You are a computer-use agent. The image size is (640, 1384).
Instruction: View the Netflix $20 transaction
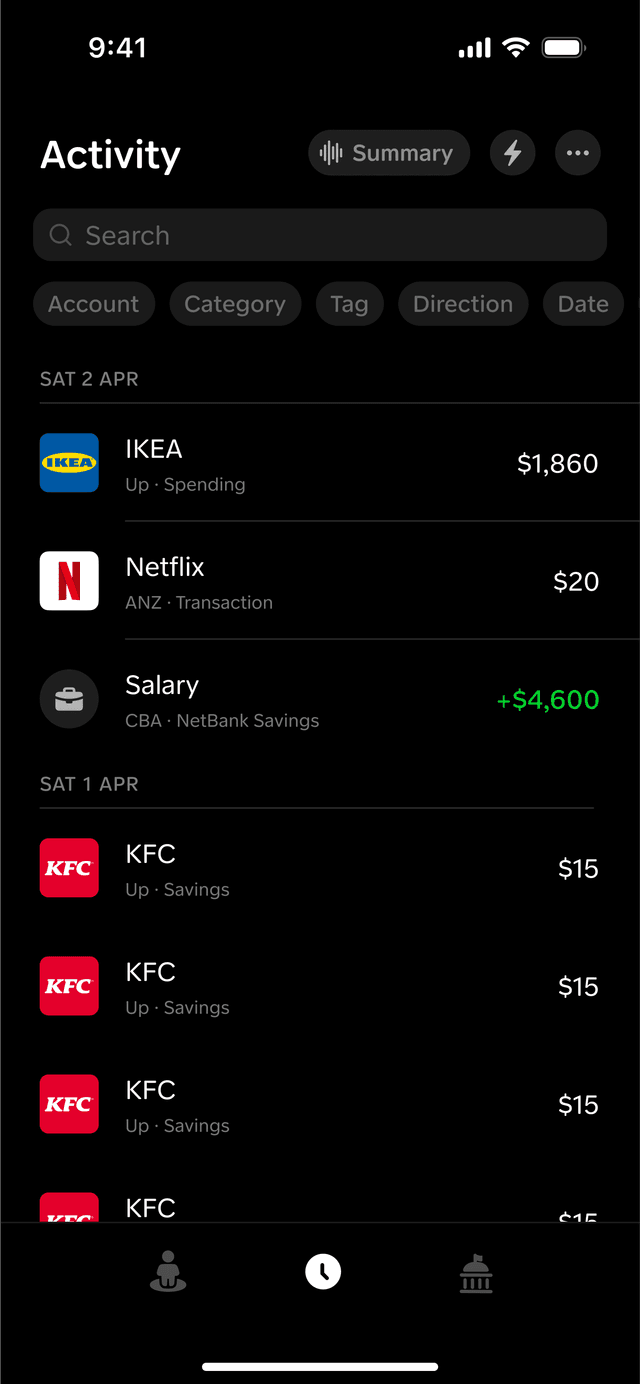[x=320, y=581]
